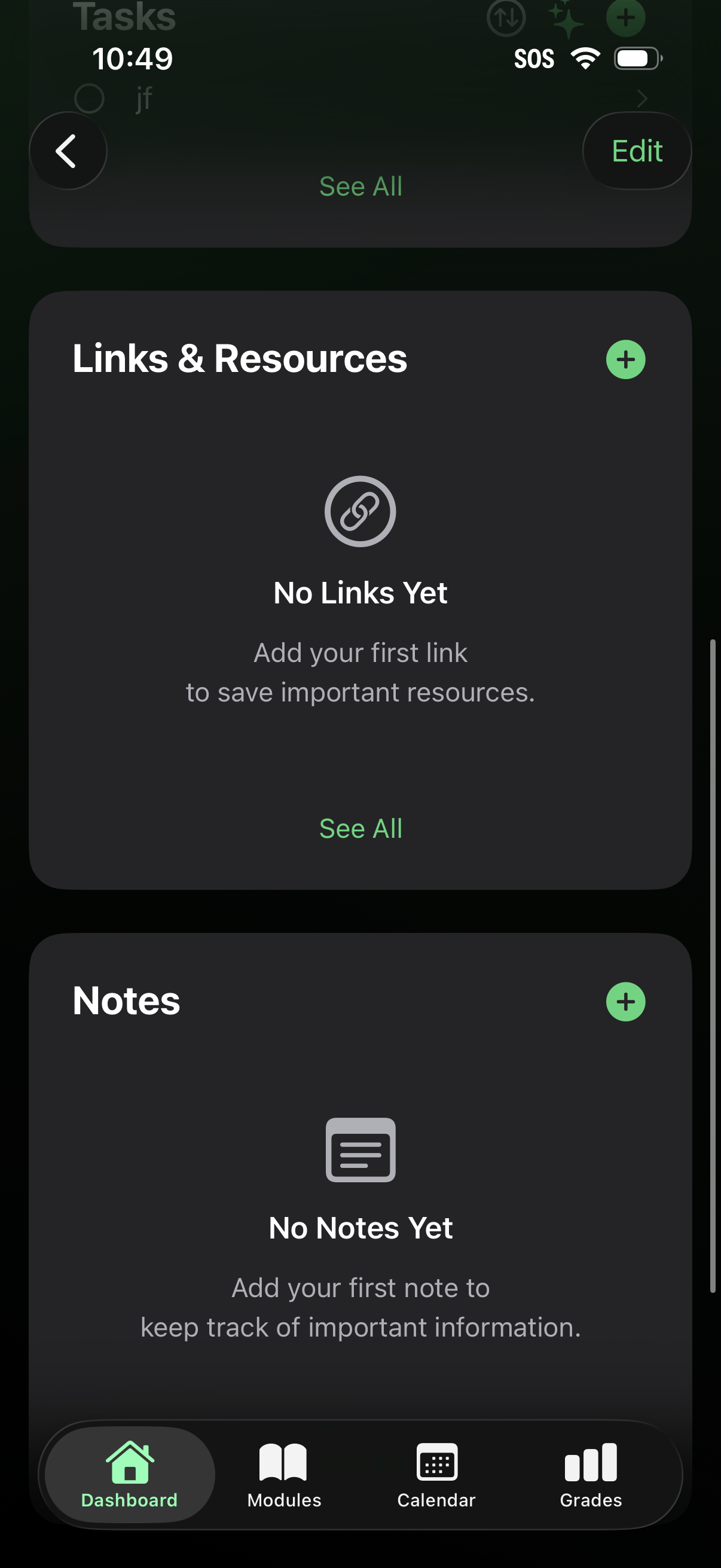Tap the battery indicator
Viewport: 721px width, 1568px height.
click(637, 58)
